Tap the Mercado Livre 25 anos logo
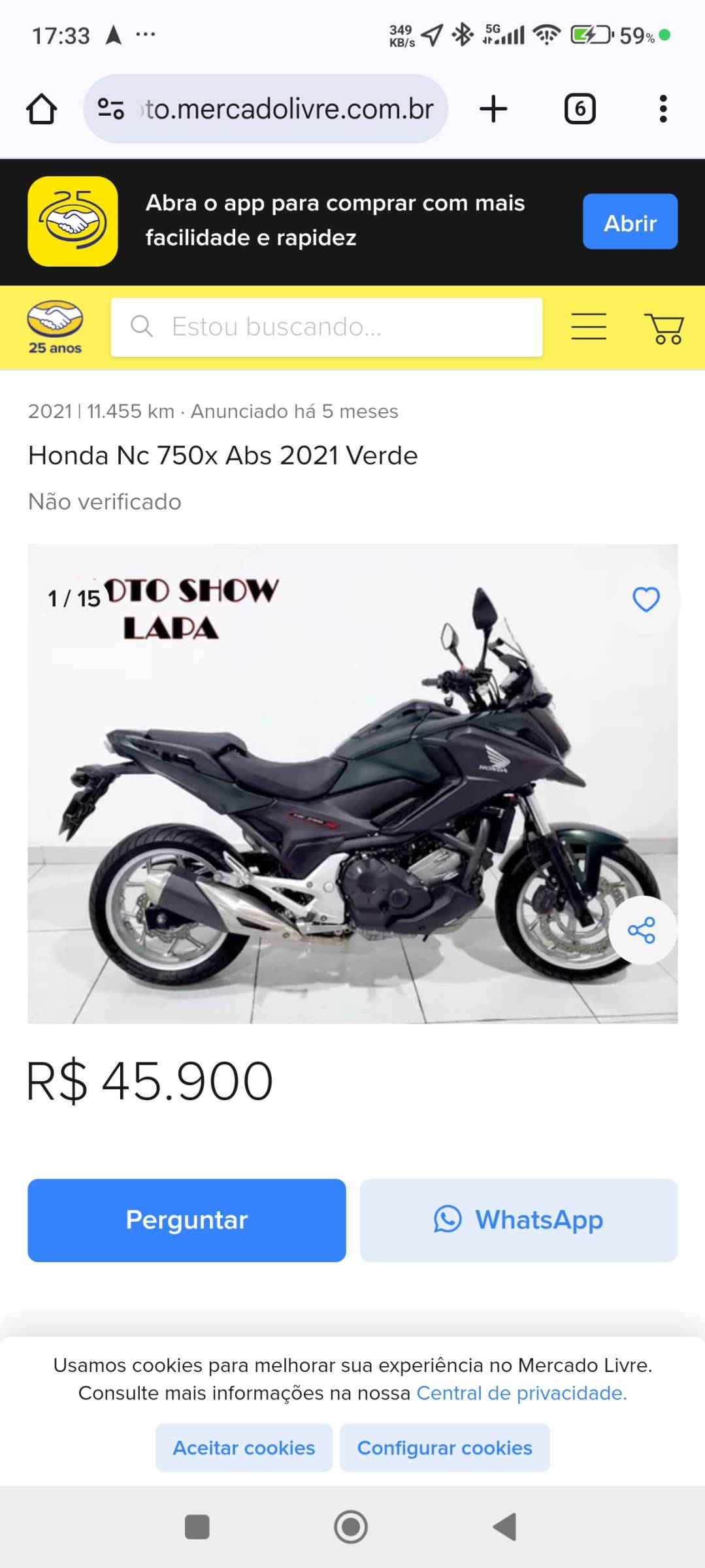The image size is (705, 1568). (x=55, y=327)
